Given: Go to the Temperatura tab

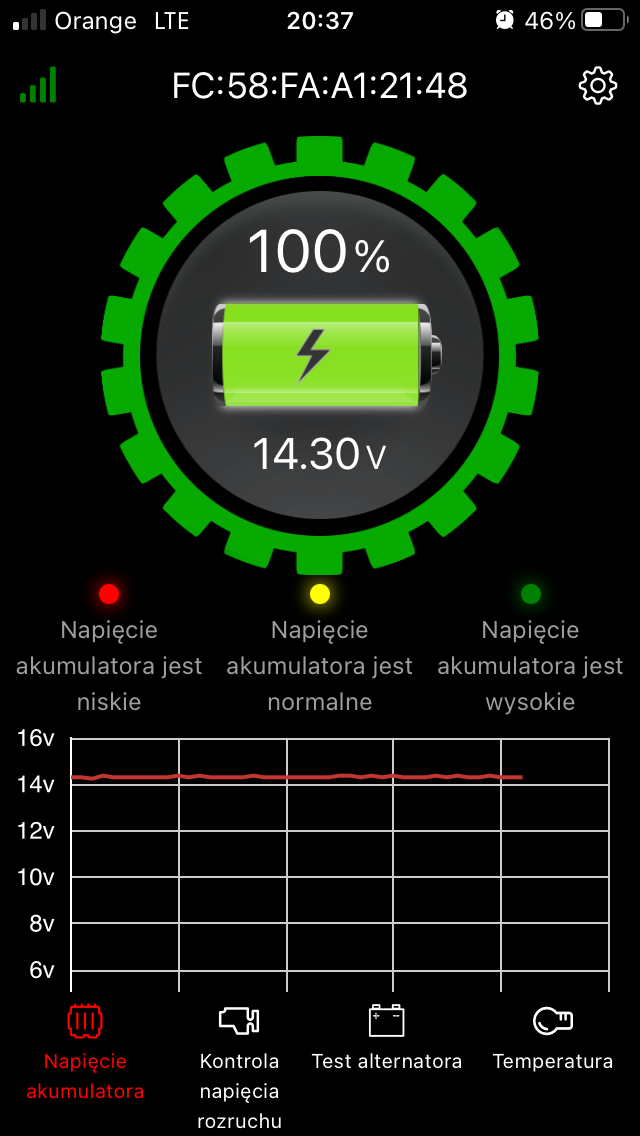Looking at the screenshot, I should pos(552,1040).
